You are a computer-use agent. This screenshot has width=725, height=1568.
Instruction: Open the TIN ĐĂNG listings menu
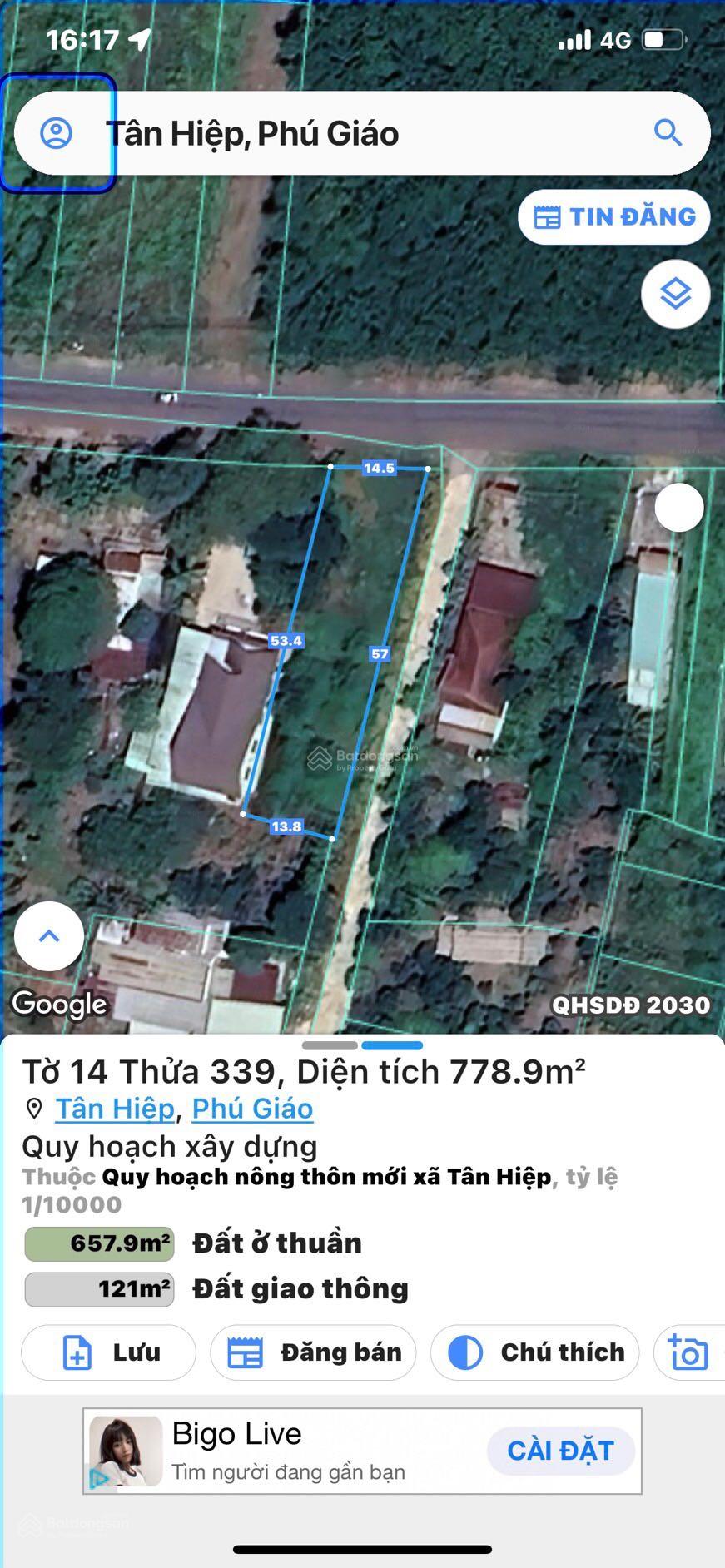pos(613,216)
